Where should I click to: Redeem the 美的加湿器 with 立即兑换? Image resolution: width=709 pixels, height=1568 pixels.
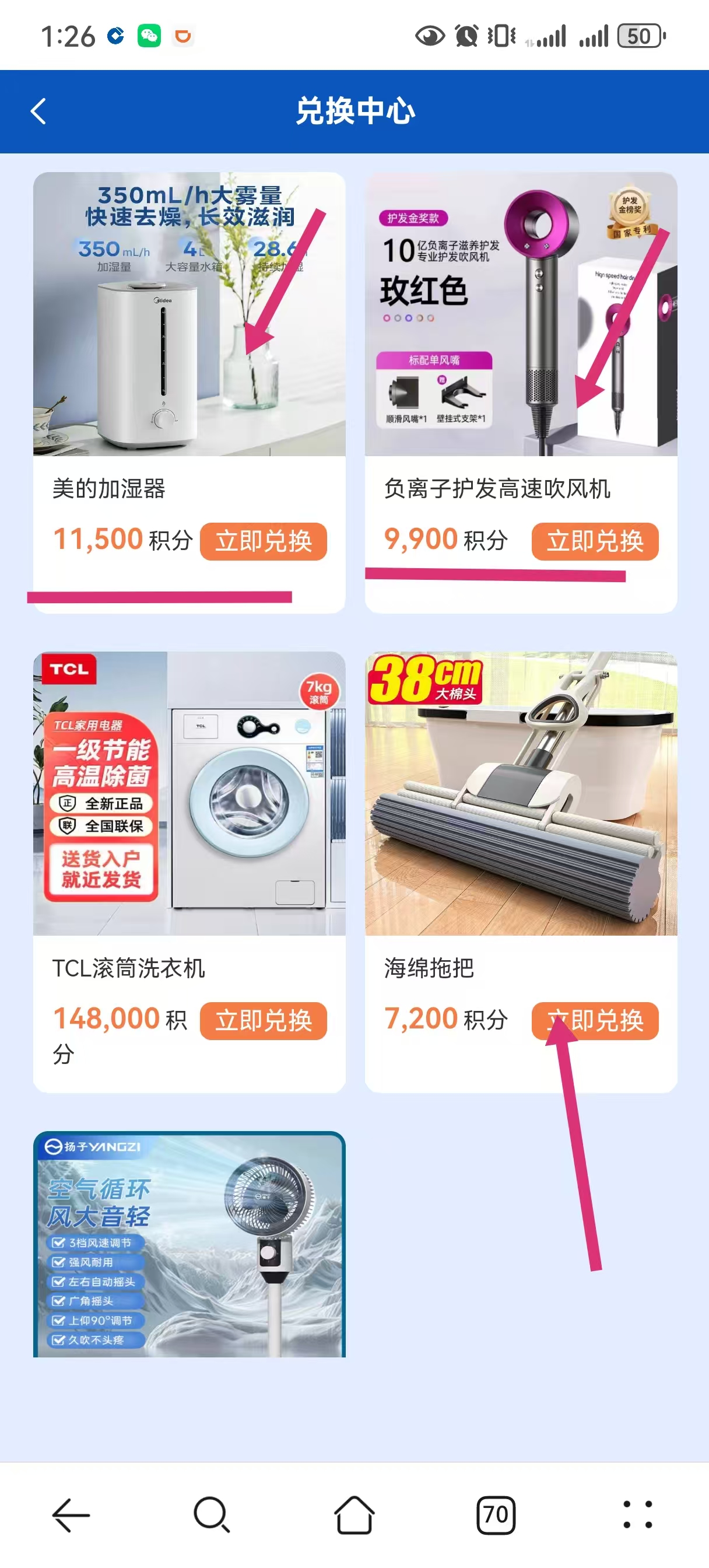(263, 541)
